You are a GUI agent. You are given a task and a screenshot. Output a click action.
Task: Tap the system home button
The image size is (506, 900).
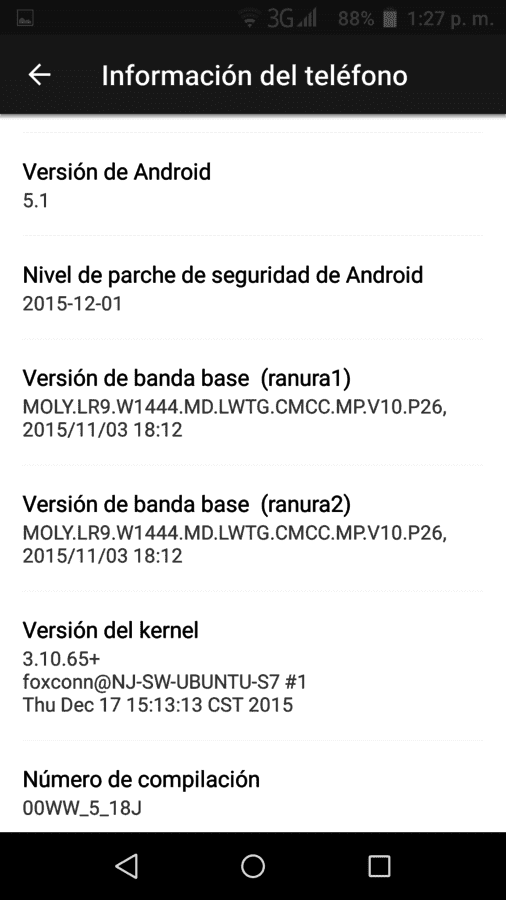click(x=253, y=866)
